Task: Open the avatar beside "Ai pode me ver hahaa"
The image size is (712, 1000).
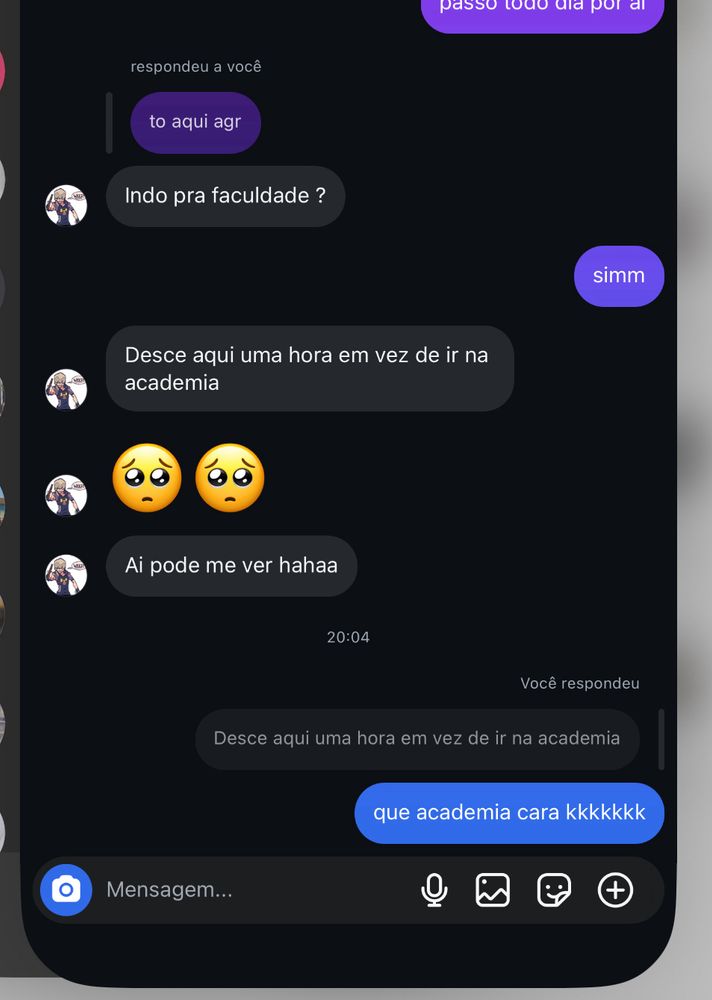Action: tap(66, 575)
